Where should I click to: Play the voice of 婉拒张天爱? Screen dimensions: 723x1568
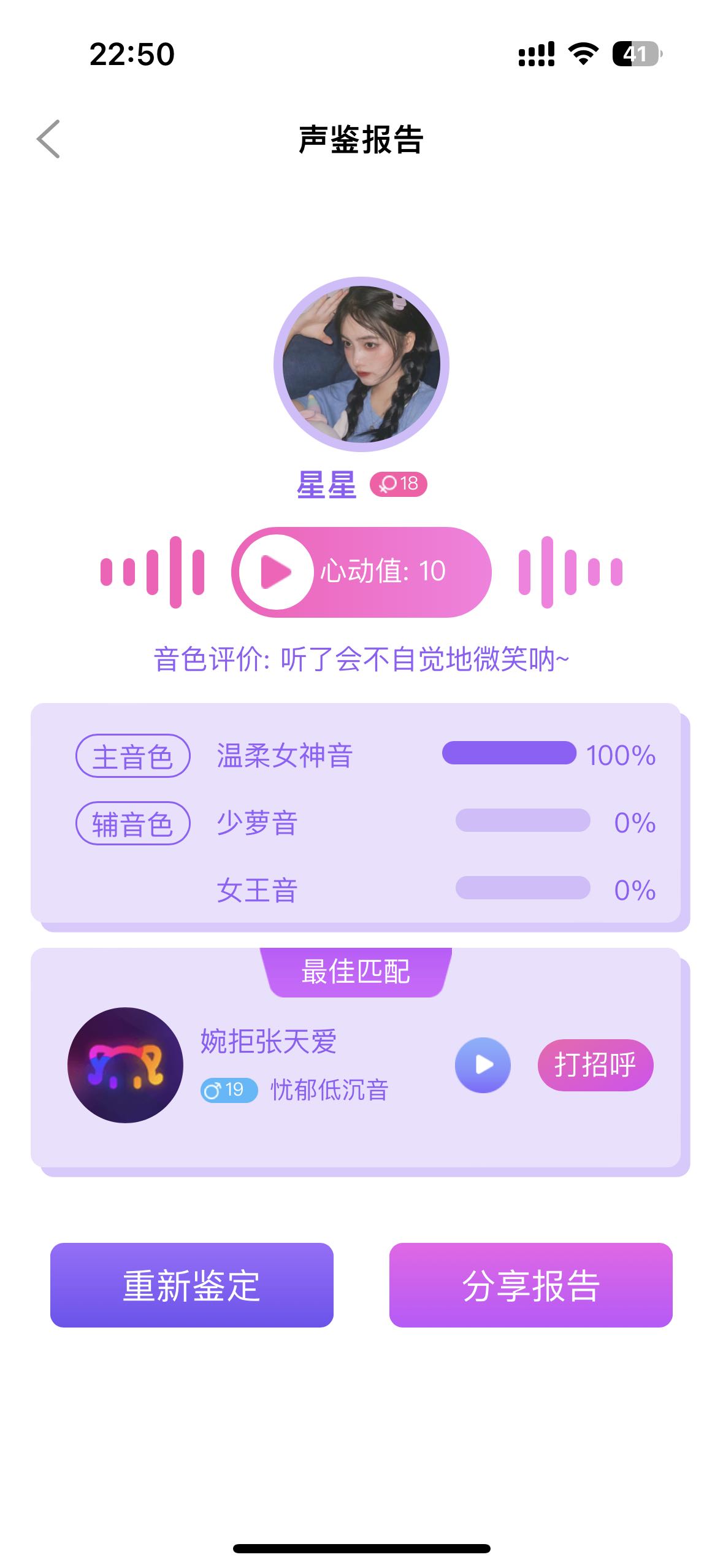click(483, 1065)
